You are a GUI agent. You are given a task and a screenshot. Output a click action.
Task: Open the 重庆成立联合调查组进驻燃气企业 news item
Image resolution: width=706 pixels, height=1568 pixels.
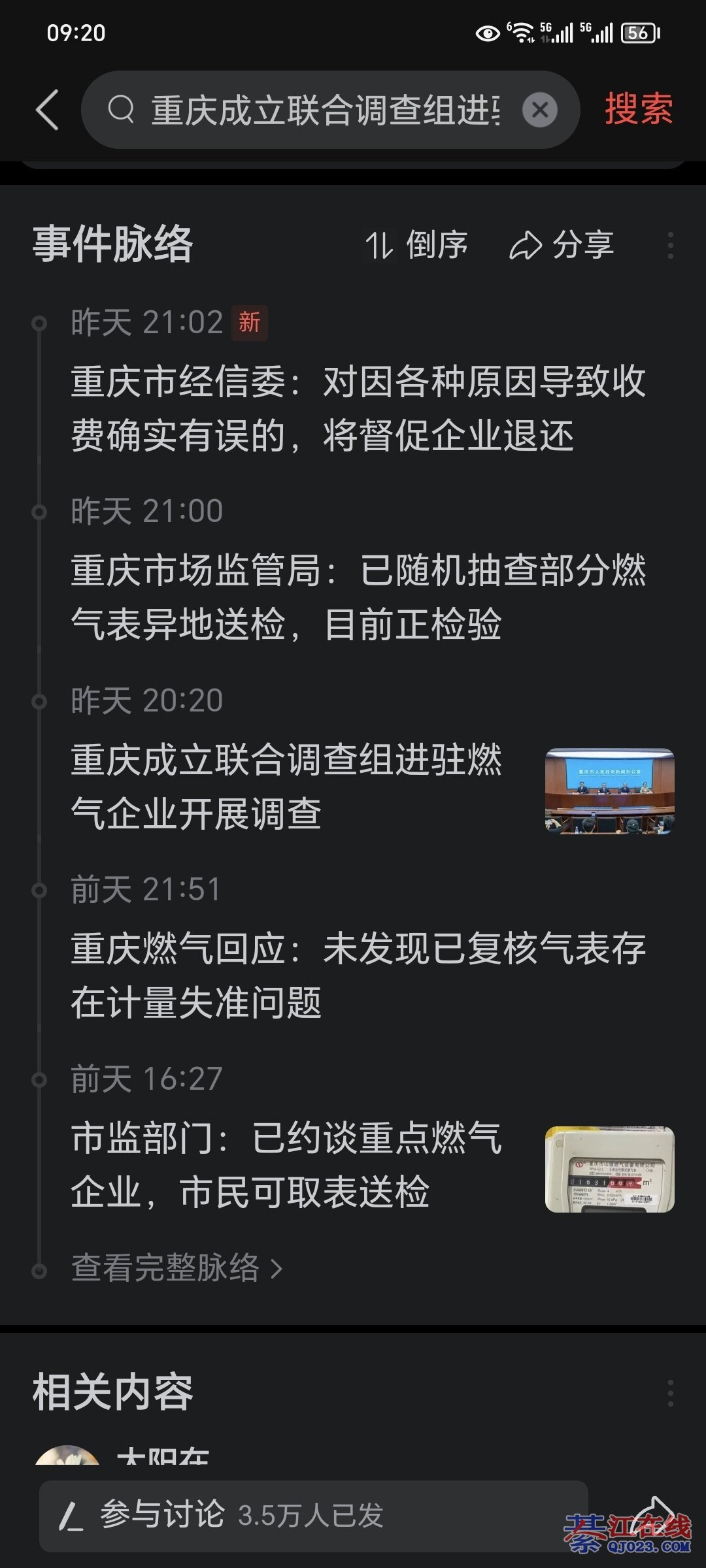click(x=286, y=787)
